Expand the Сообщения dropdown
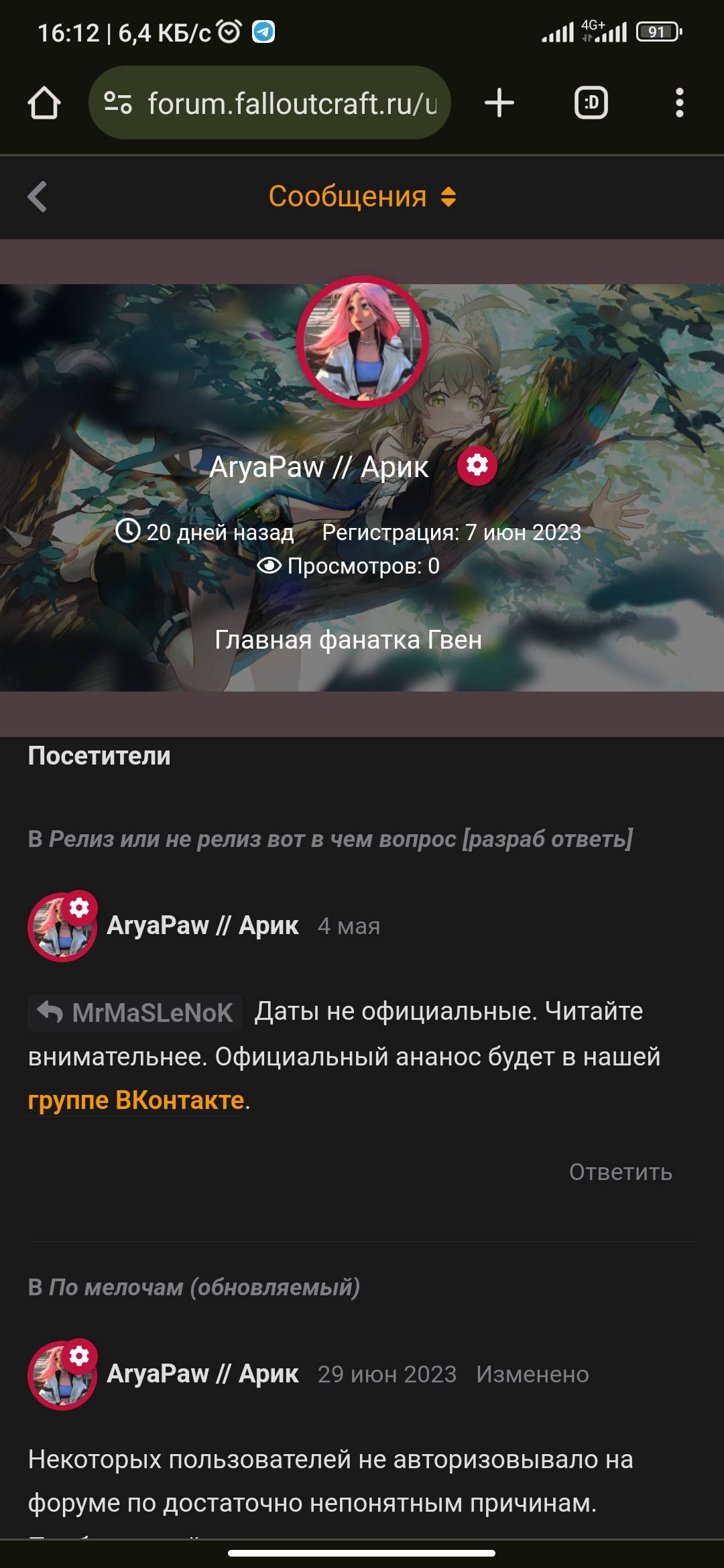Image resolution: width=724 pixels, height=1568 pixels. tap(362, 197)
